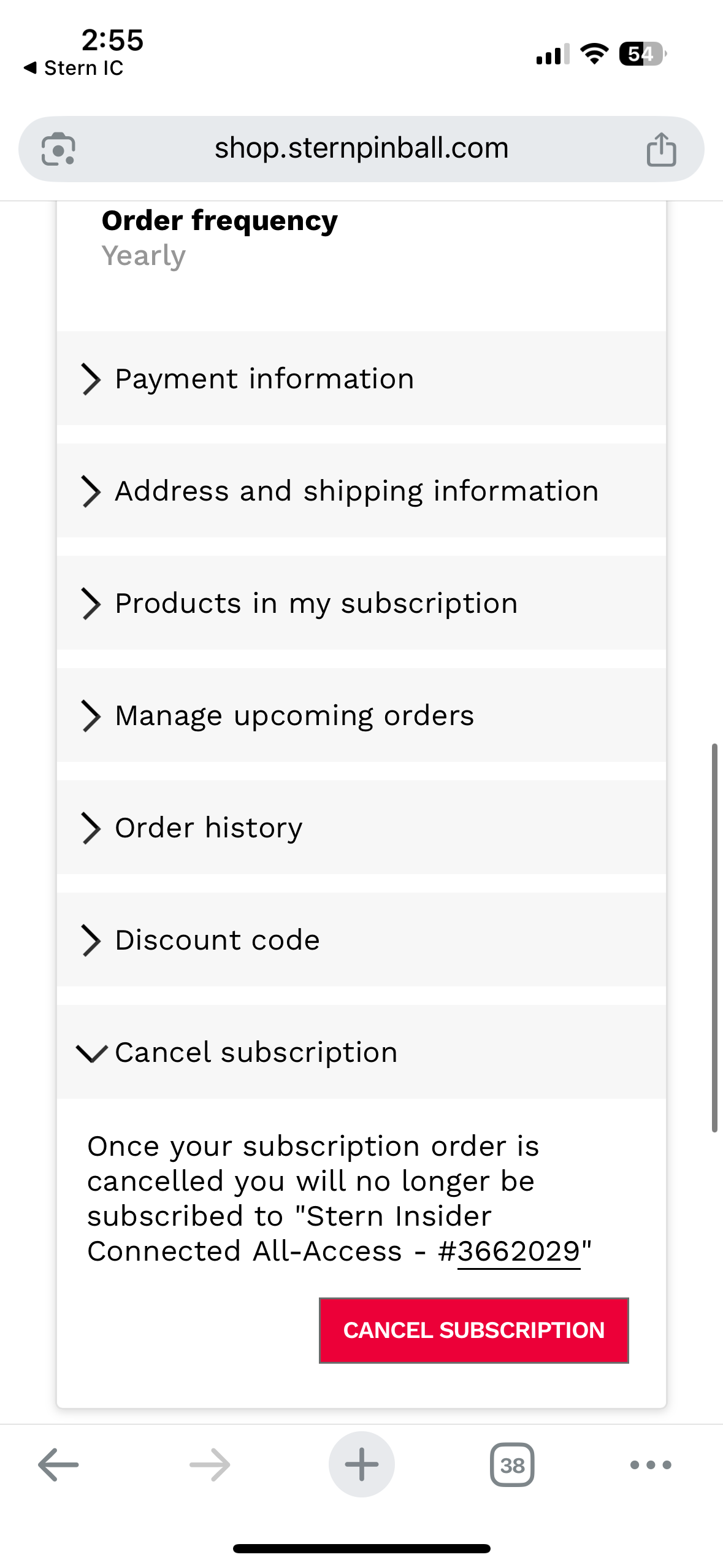This screenshot has width=723, height=1568.
Task: Open a new browser tab
Action: 361,1465
